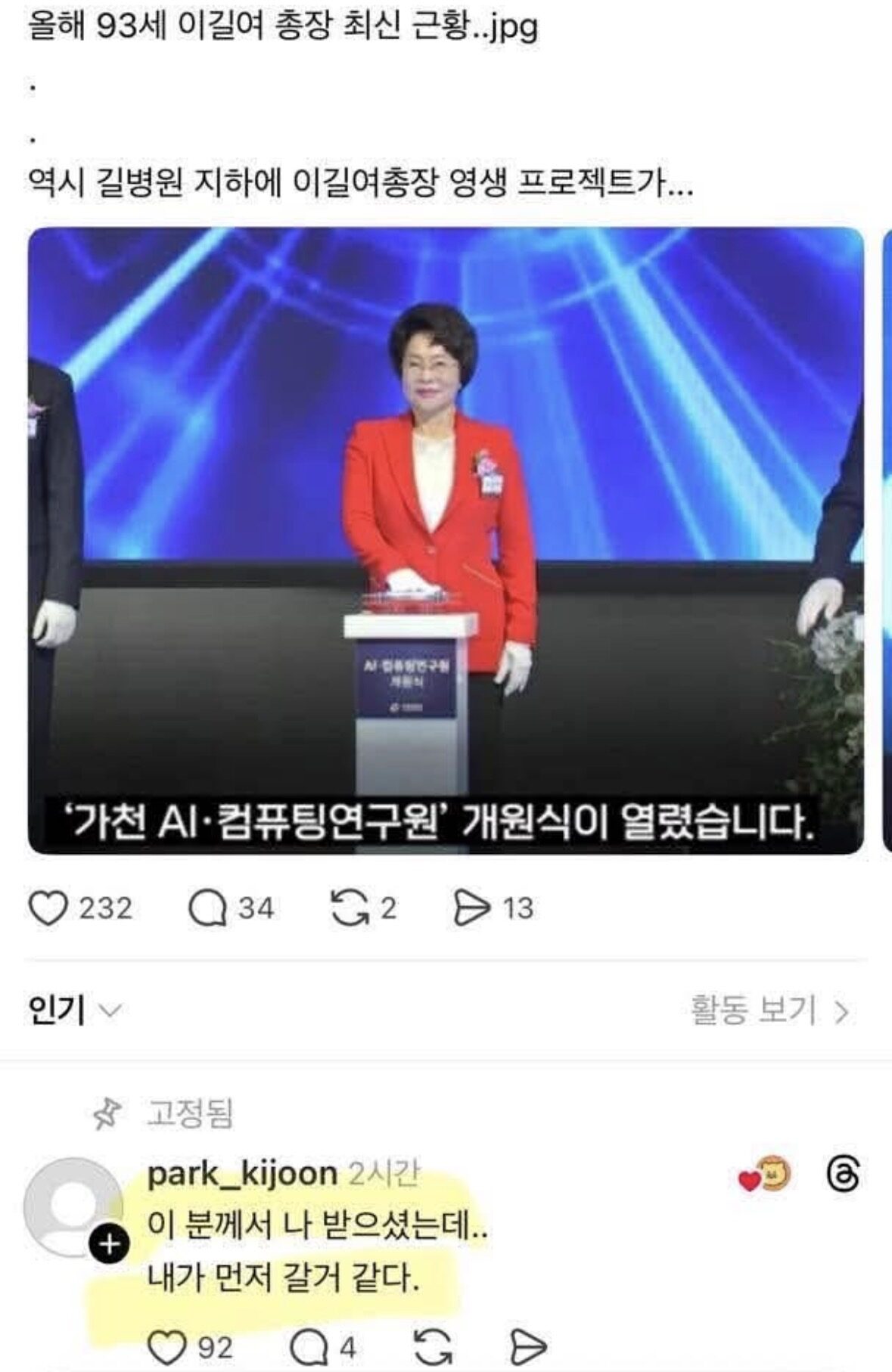Open the 가천 AI·컴퓨팅연구원 photo
Viewport: 892px width, 1372px height.
coord(446,541)
